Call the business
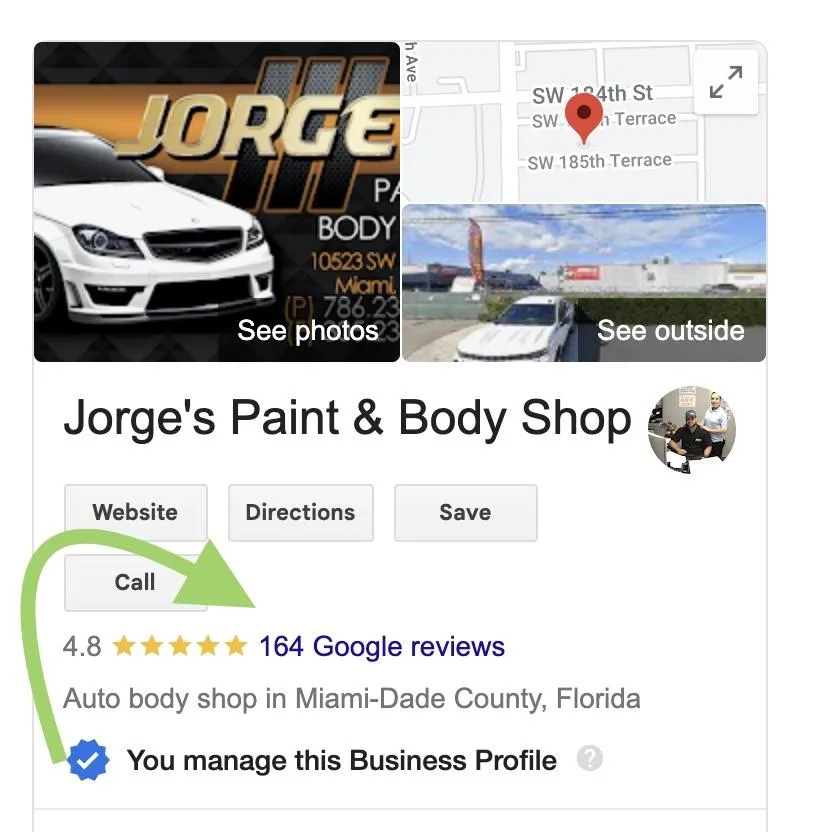The height and width of the screenshot is (832, 818). [x=135, y=582]
